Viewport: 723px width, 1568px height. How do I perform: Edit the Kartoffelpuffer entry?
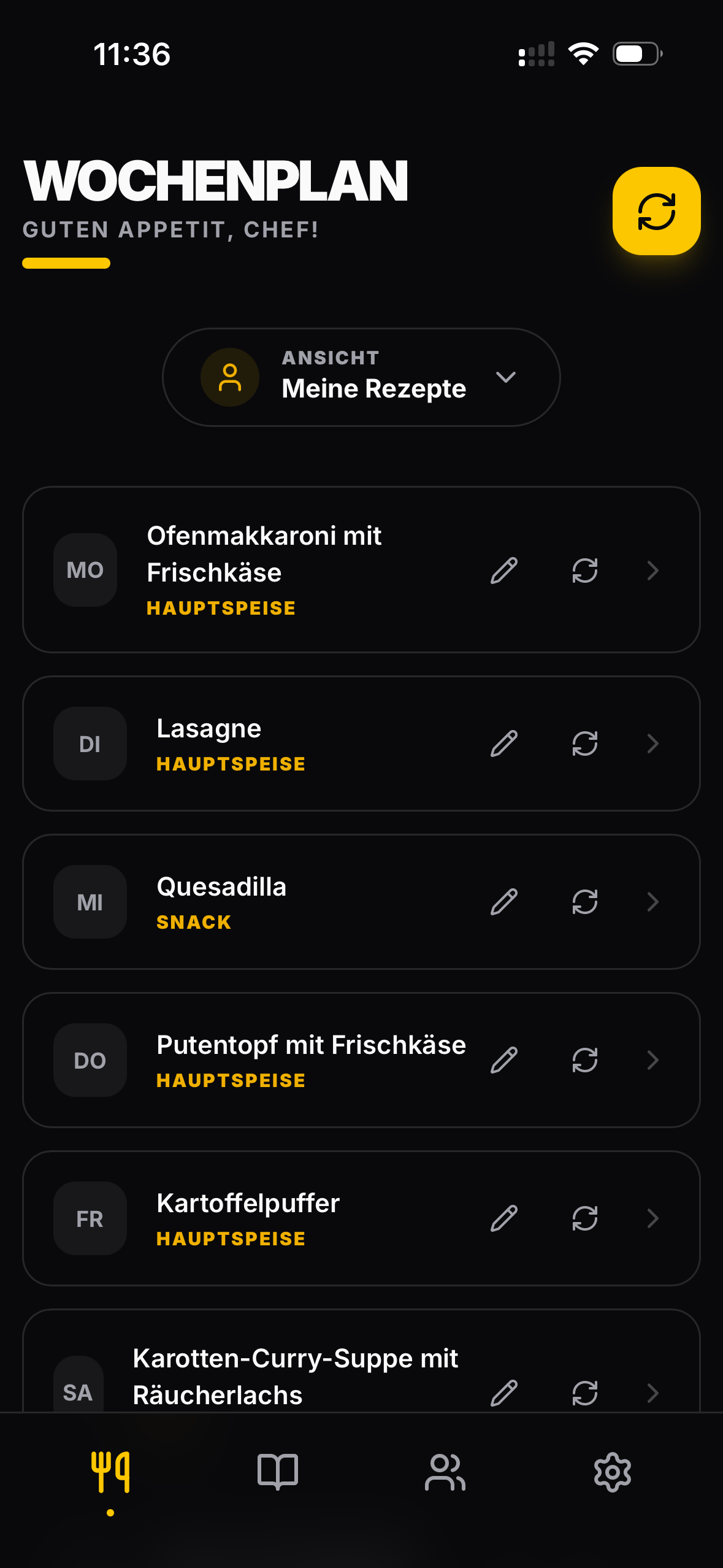pos(504,1218)
